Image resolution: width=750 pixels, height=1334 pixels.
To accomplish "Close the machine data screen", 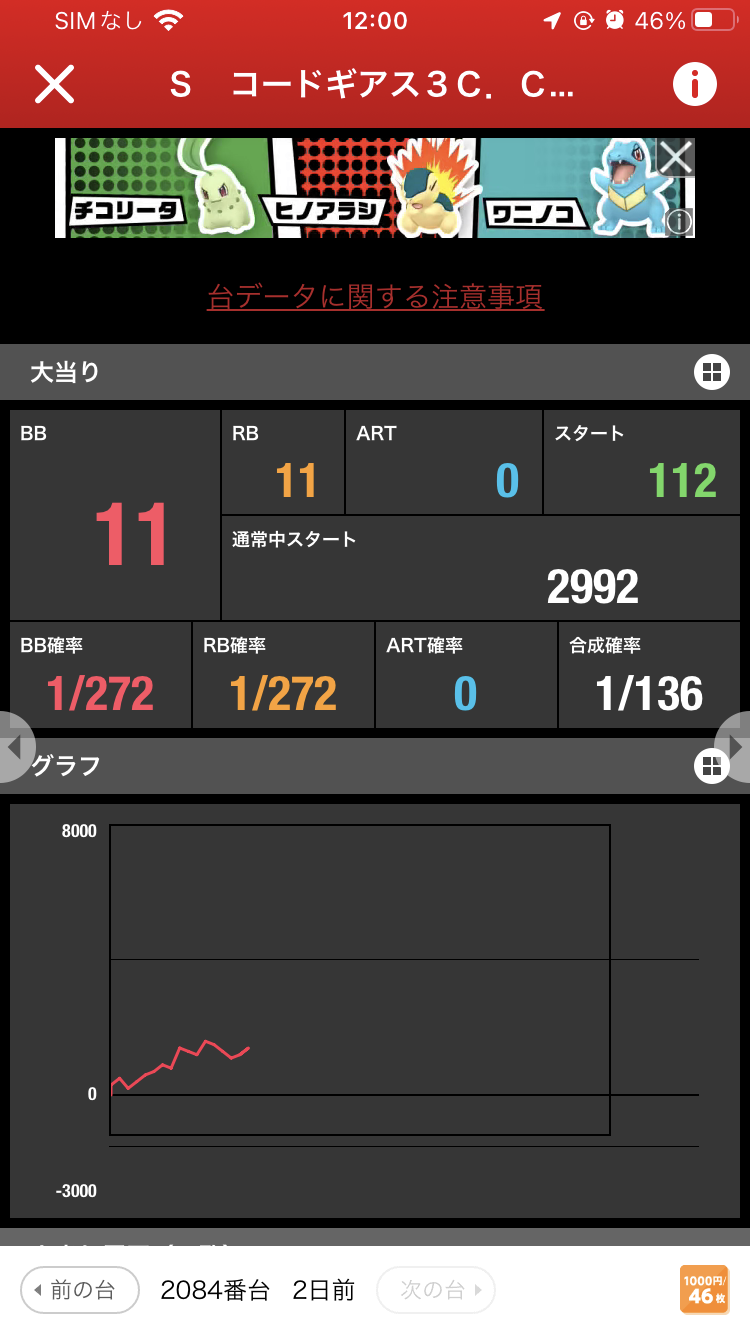I will tap(55, 84).
